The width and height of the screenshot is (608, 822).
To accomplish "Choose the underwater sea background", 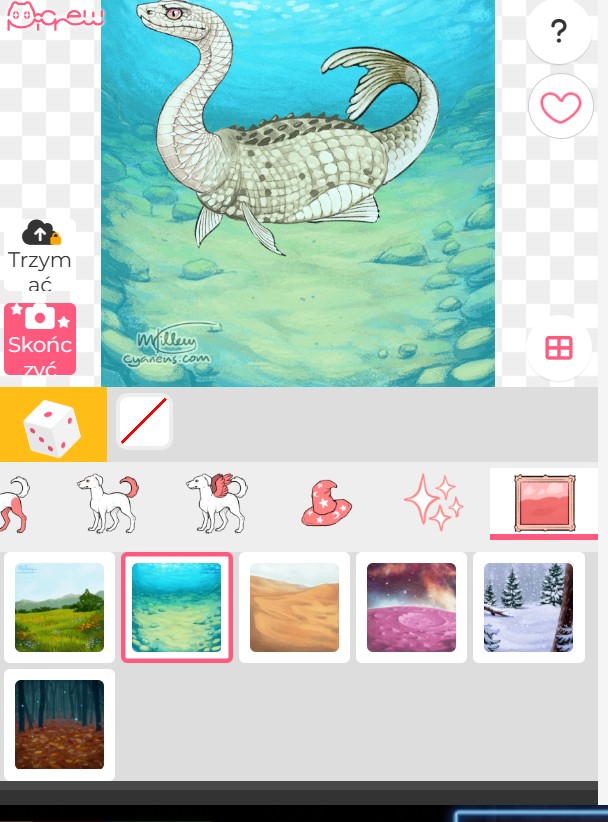I will (x=177, y=607).
